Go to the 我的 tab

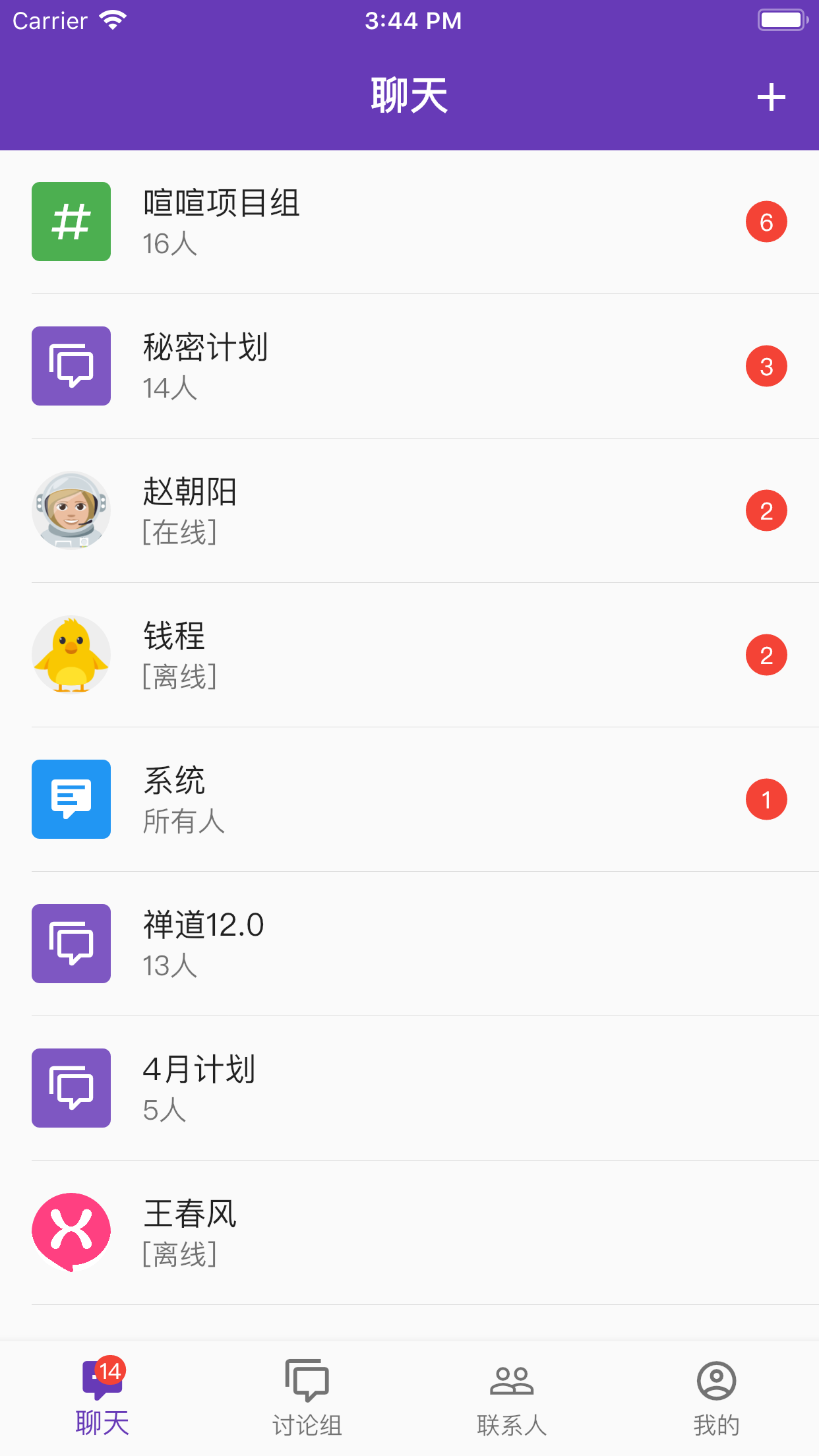click(716, 1398)
